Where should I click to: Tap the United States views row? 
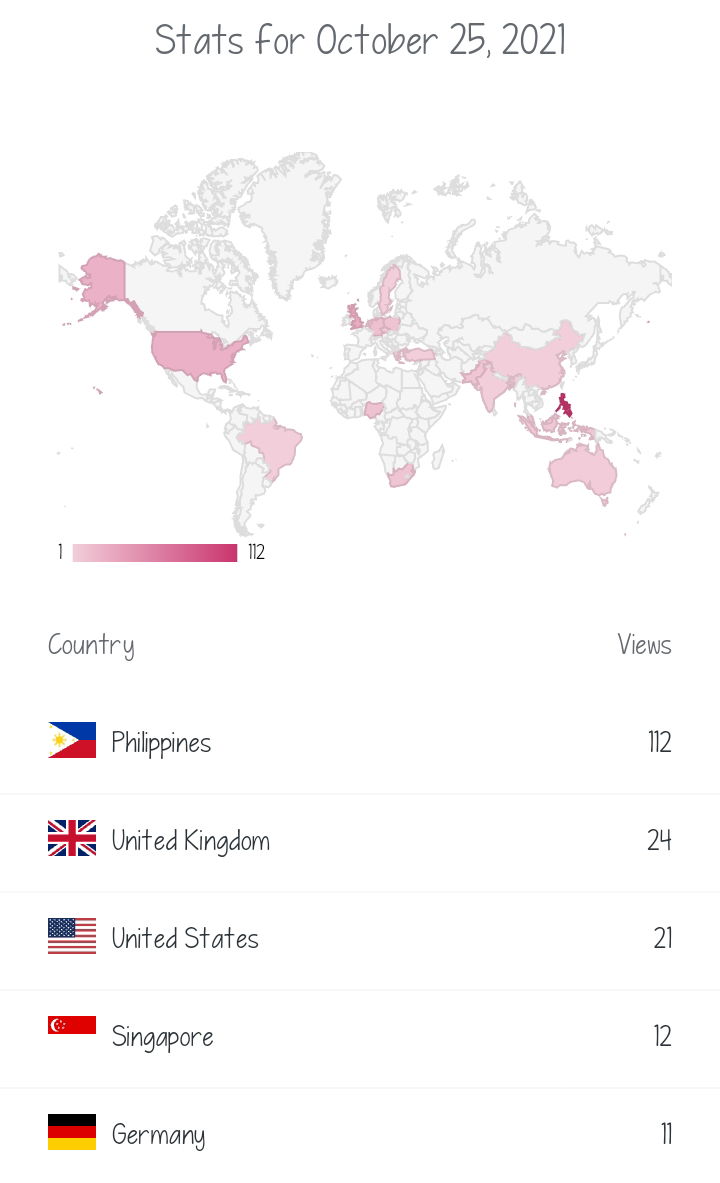[x=360, y=940]
